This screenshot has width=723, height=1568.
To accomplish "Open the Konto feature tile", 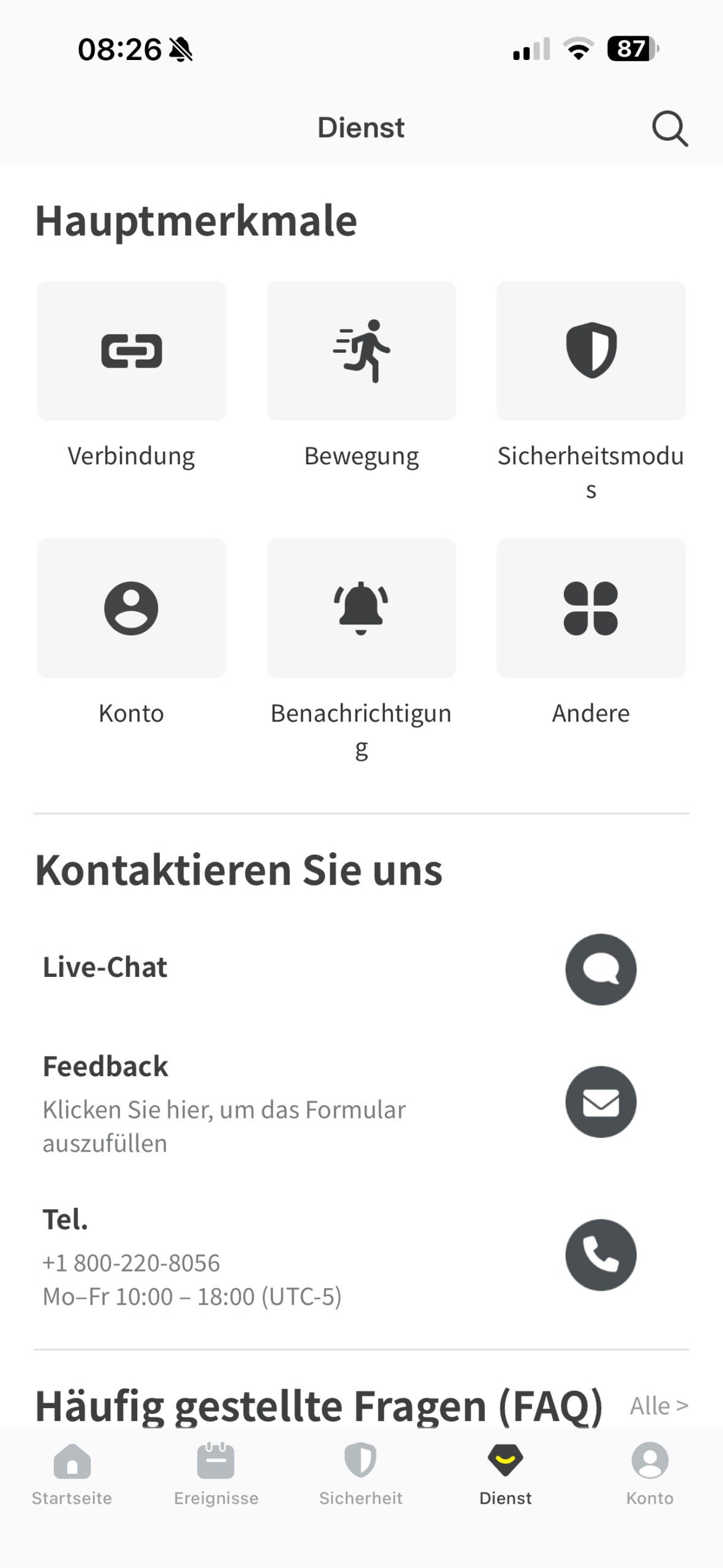I will (132, 608).
